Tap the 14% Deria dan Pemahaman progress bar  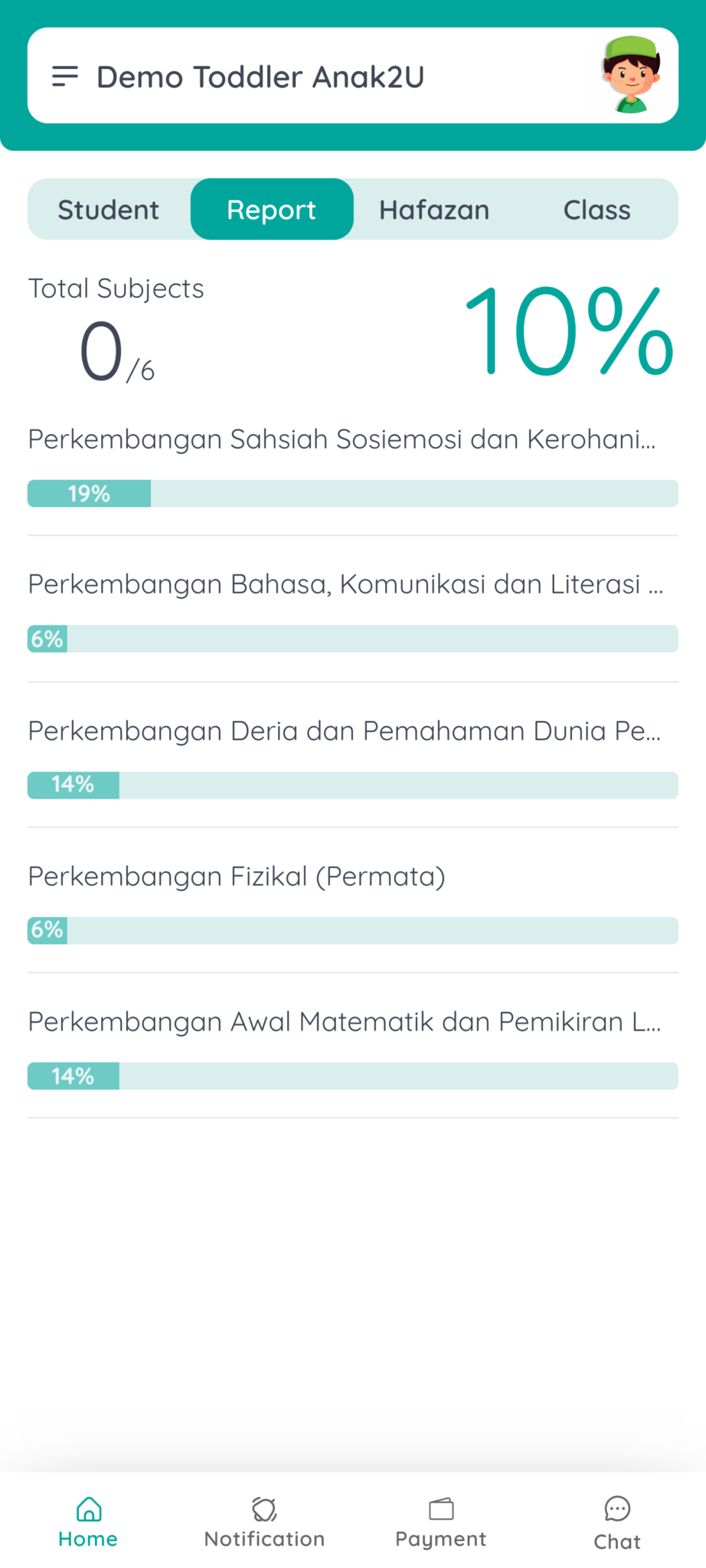(x=352, y=784)
